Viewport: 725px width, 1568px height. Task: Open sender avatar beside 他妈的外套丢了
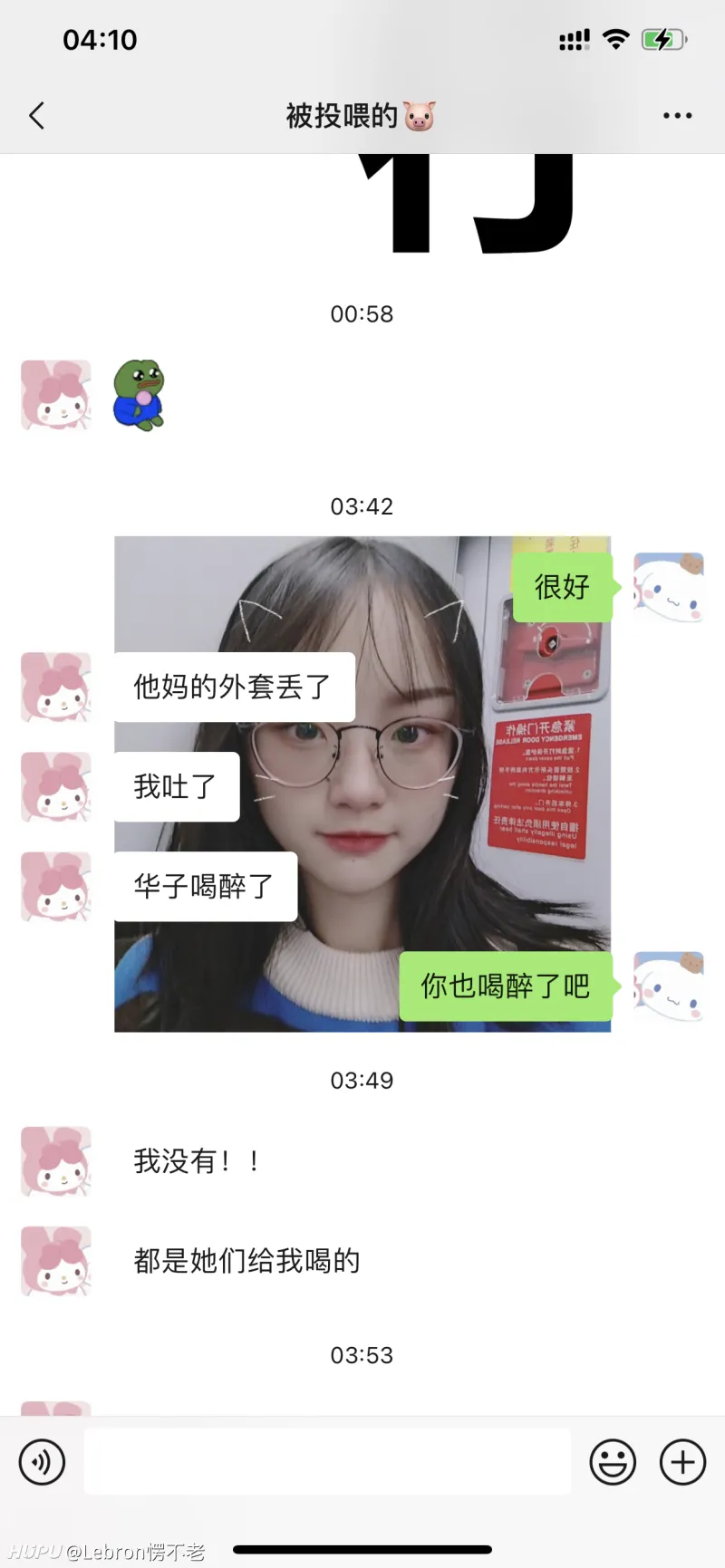pos(56,687)
